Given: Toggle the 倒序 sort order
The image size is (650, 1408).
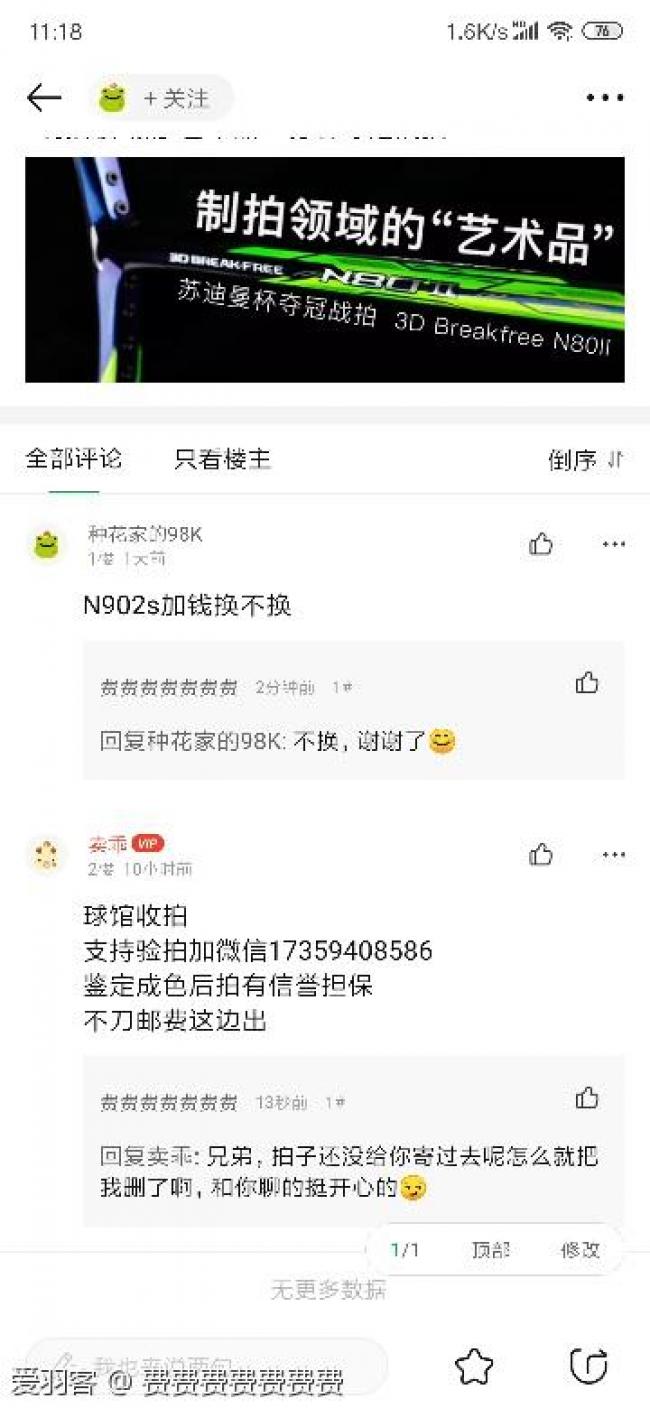Looking at the screenshot, I should click(586, 460).
